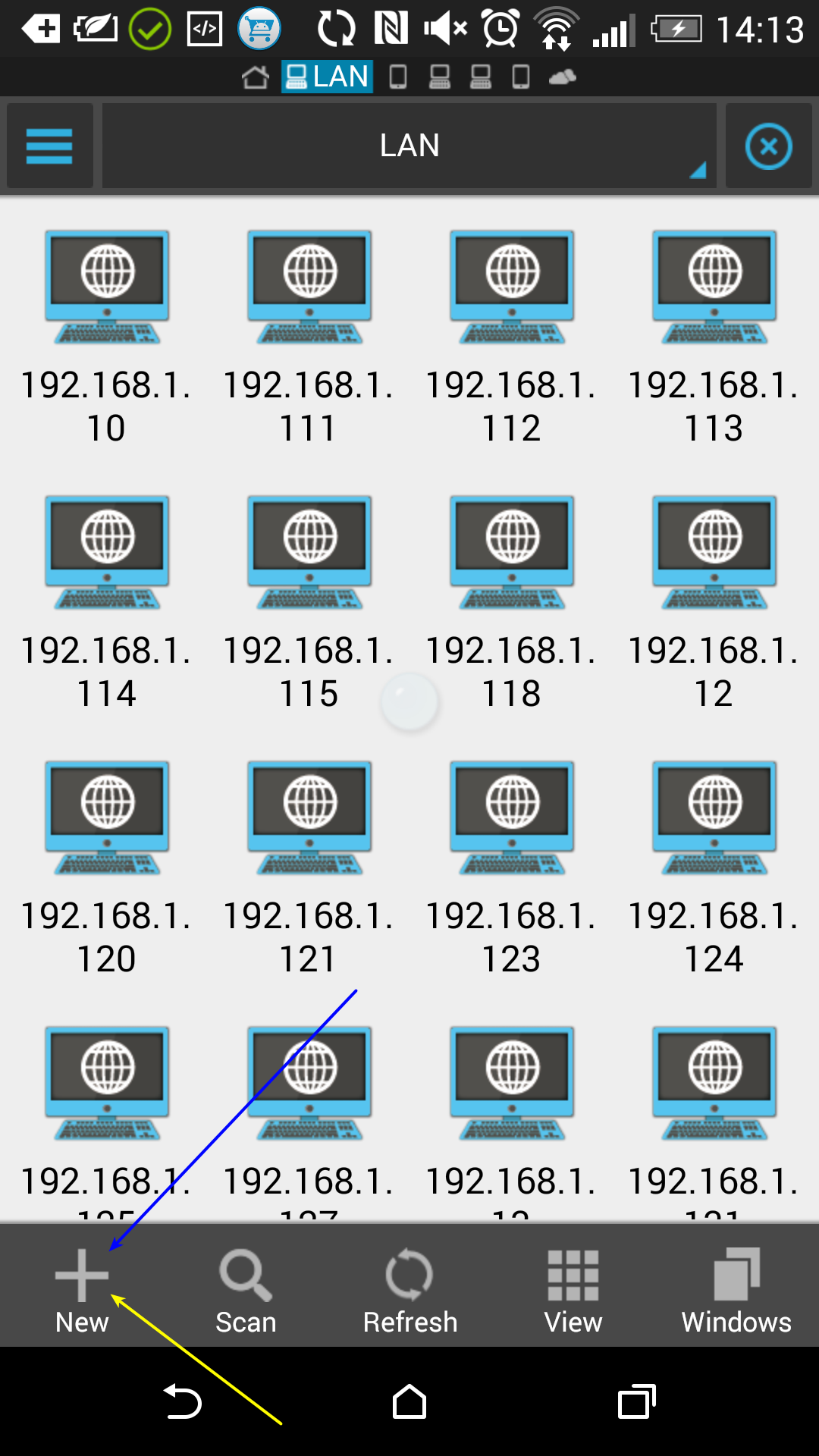Open the hamburger menu drawer

(x=49, y=146)
